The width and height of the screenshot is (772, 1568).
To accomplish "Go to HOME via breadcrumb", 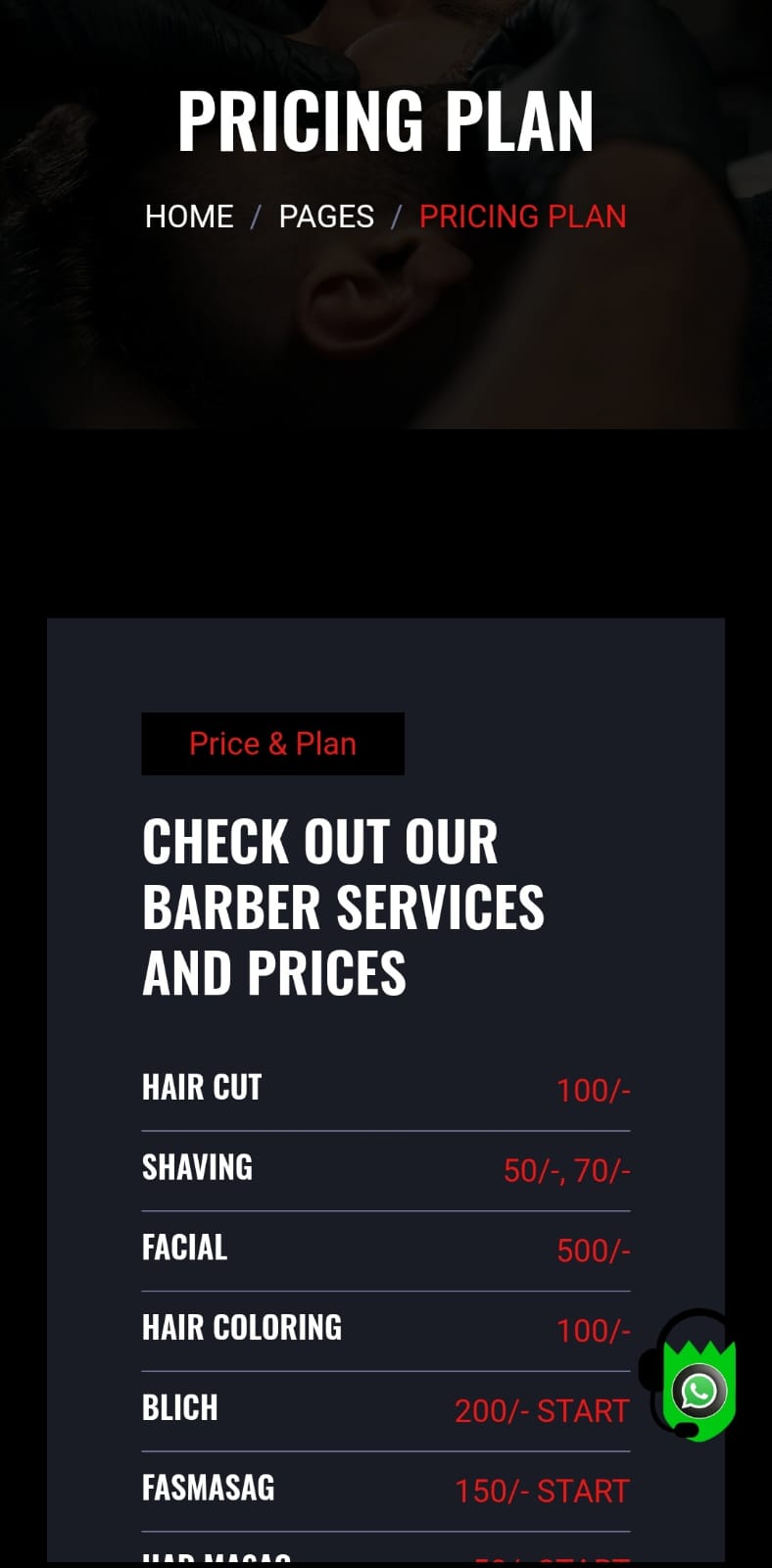I will (x=189, y=217).
